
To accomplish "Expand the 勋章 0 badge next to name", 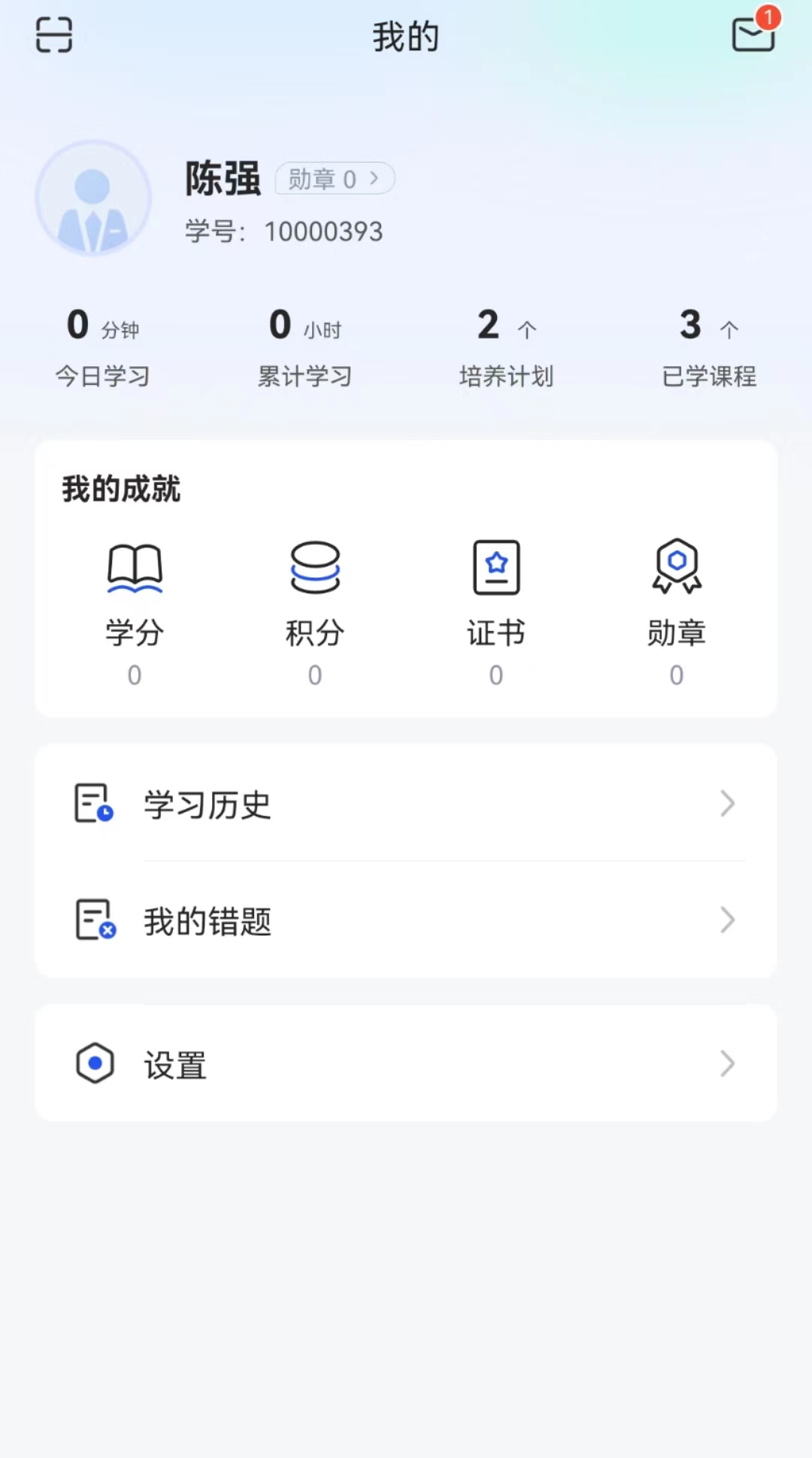I will coord(334,178).
